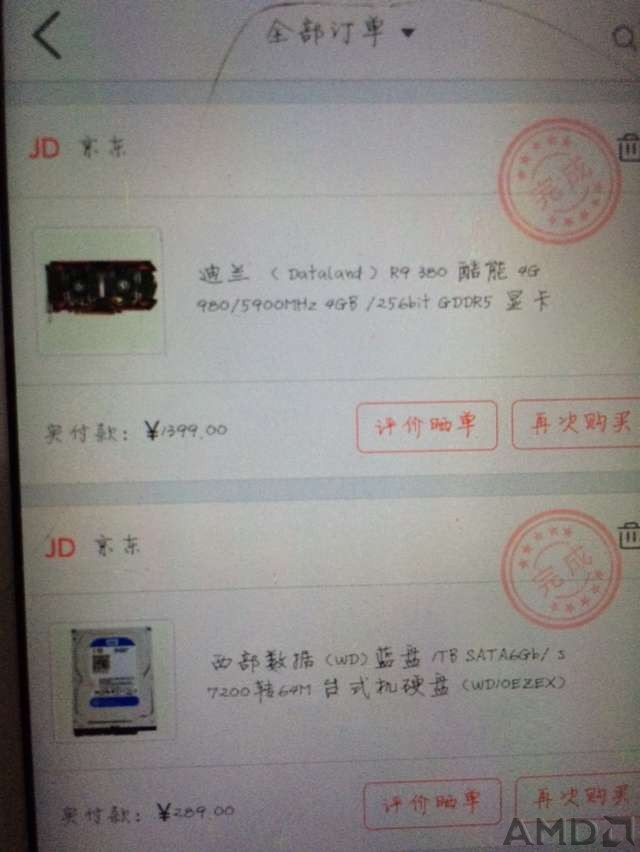Delete the Dataland R9 380 order

[x=628, y=148]
